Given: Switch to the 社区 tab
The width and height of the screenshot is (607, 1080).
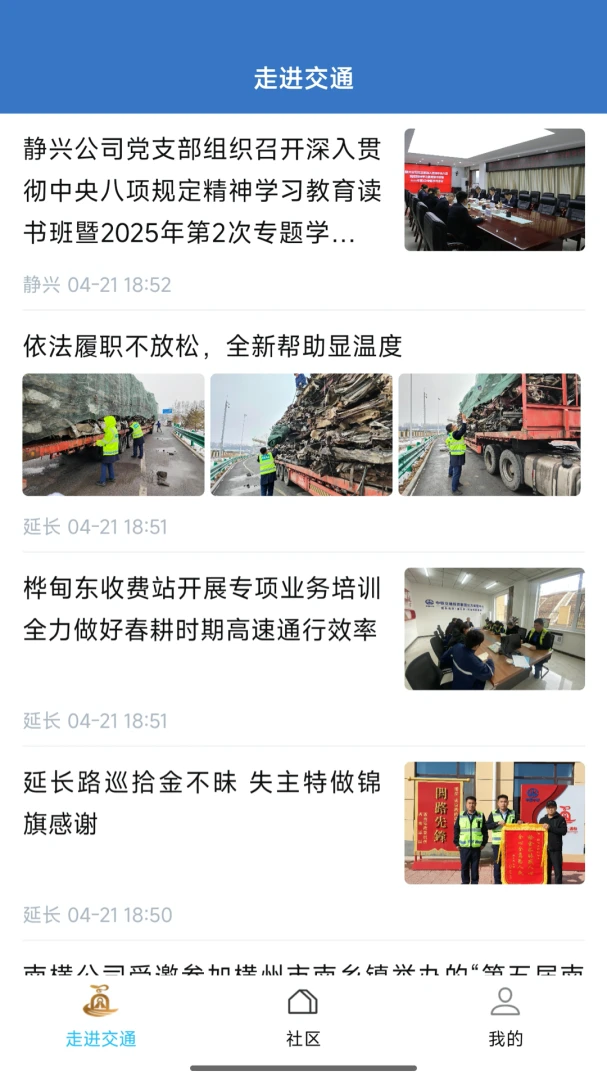Looking at the screenshot, I should point(303,1017).
